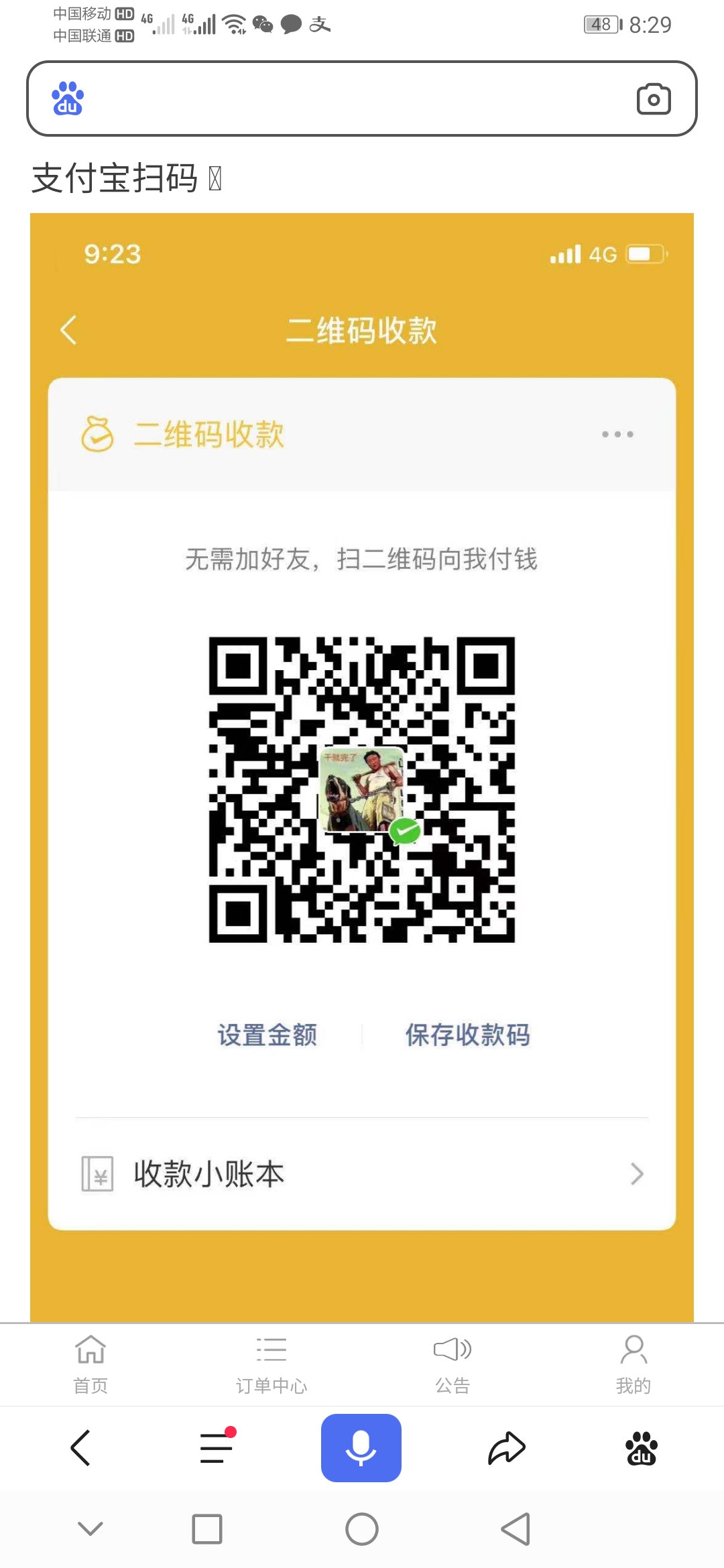Image resolution: width=724 pixels, height=1568 pixels.
Task: Tap the Baidu search input box
Action: click(x=349, y=99)
